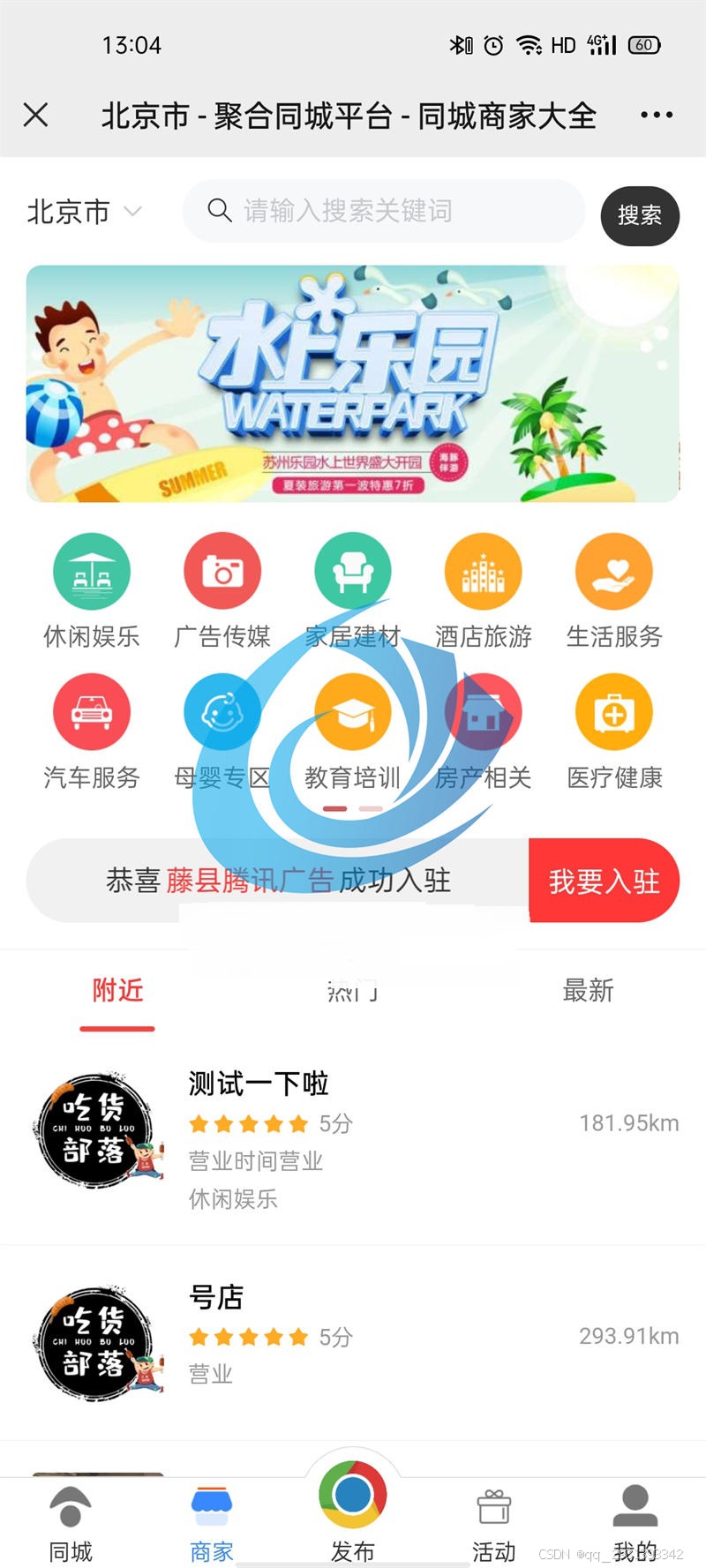Open the 活动 bottom tab

(493, 1522)
